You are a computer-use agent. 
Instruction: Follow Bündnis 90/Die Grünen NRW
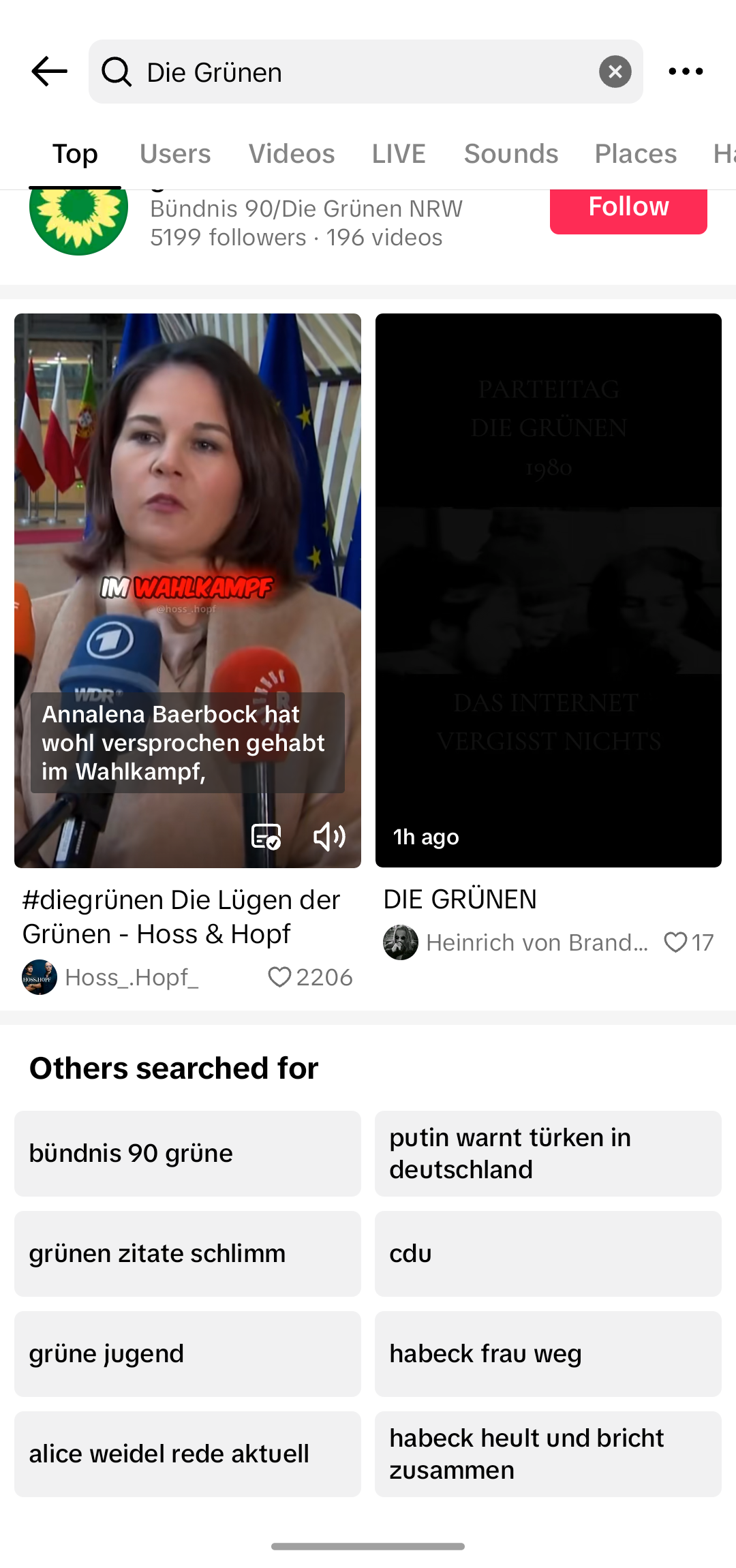628,206
